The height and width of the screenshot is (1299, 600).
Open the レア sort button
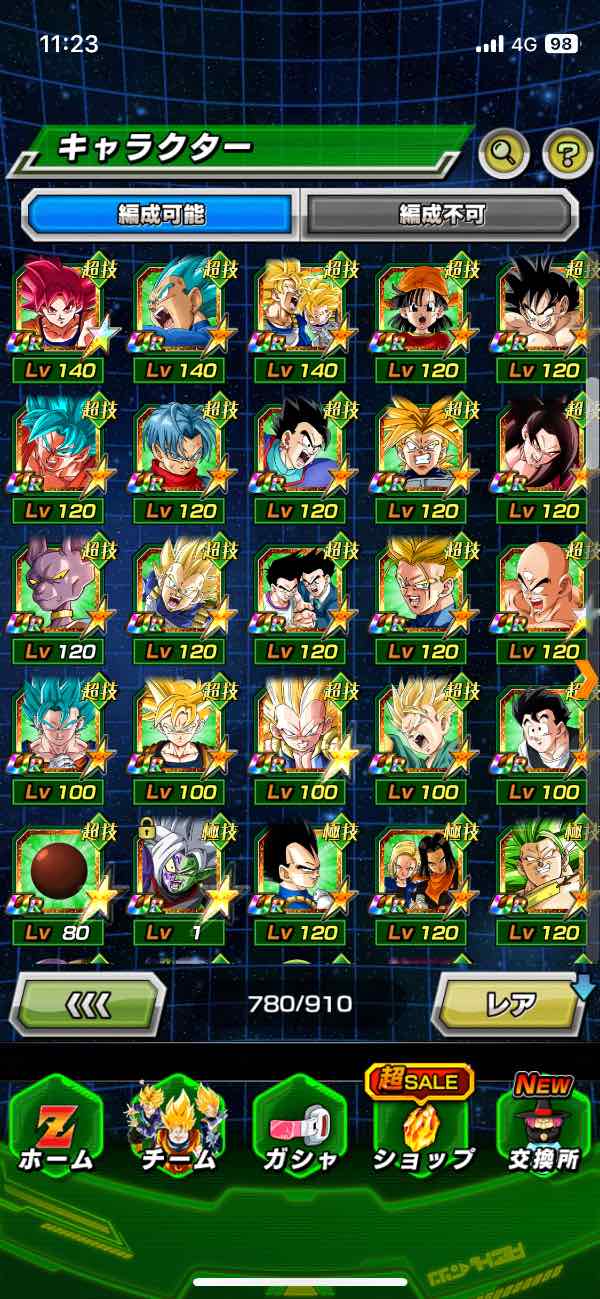pyautogui.click(x=510, y=1003)
